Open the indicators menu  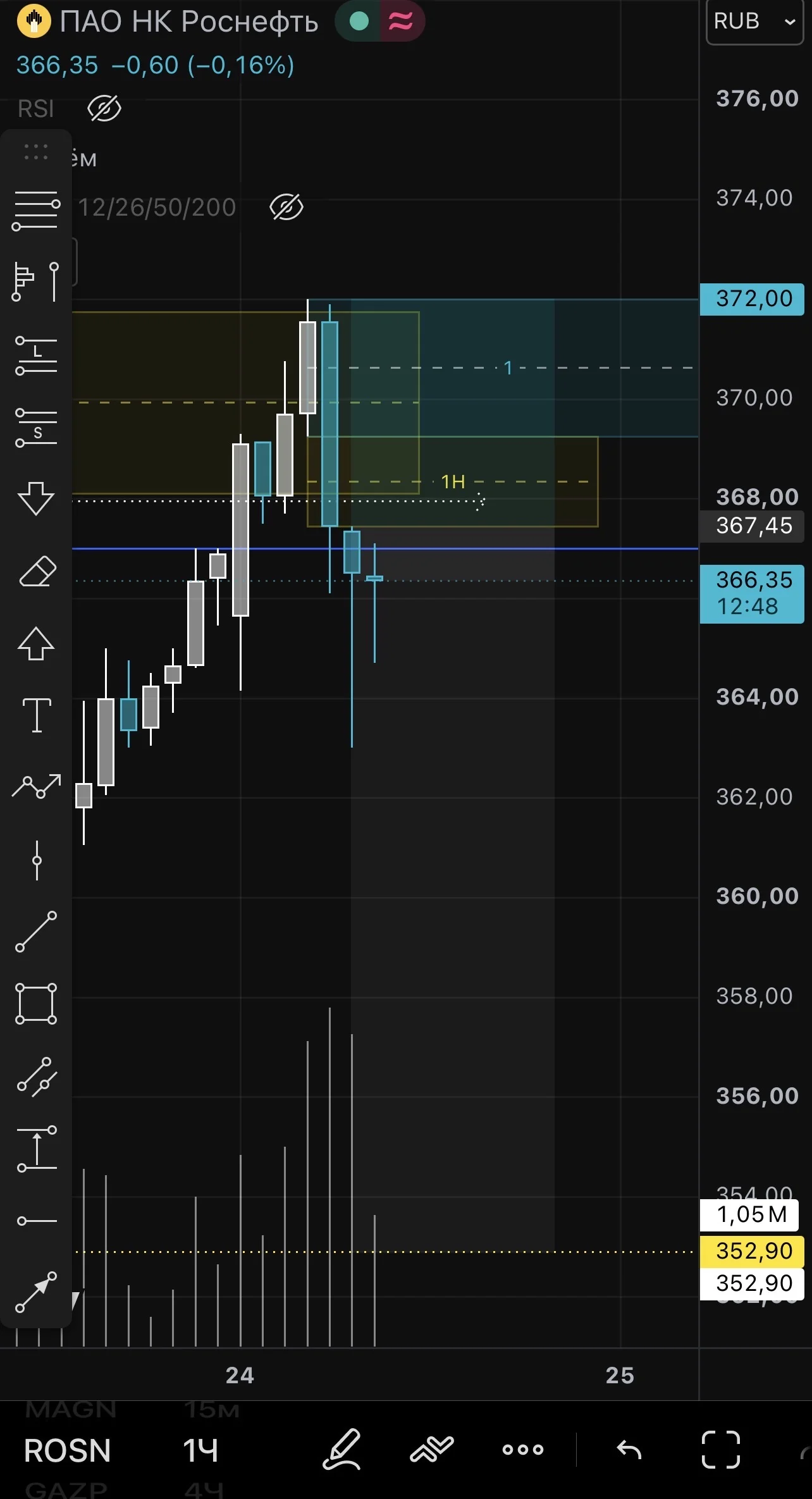[432, 1449]
